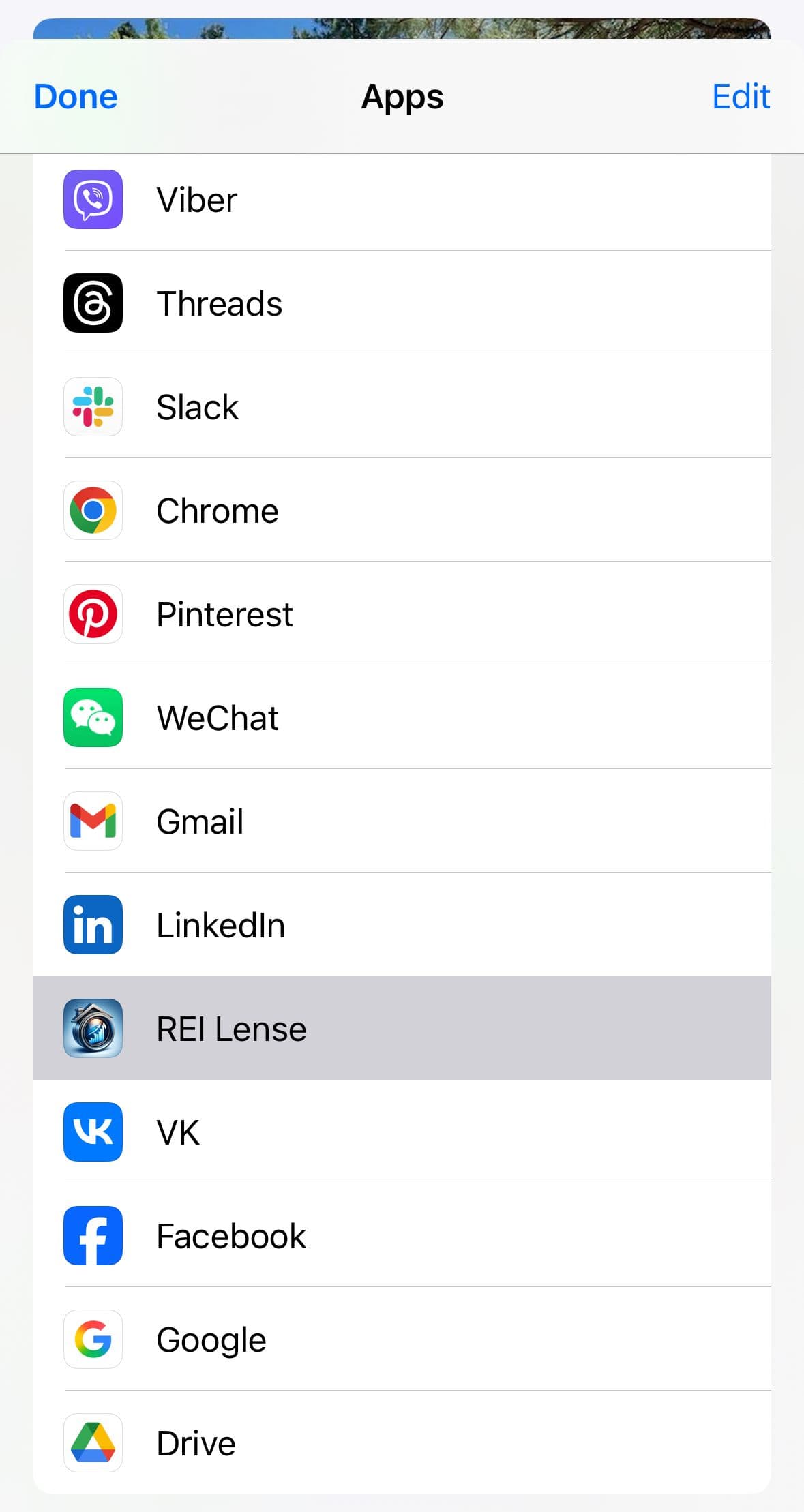This screenshot has width=804, height=1512.
Task: Share to LinkedIn
Action: tap(402, 925)
